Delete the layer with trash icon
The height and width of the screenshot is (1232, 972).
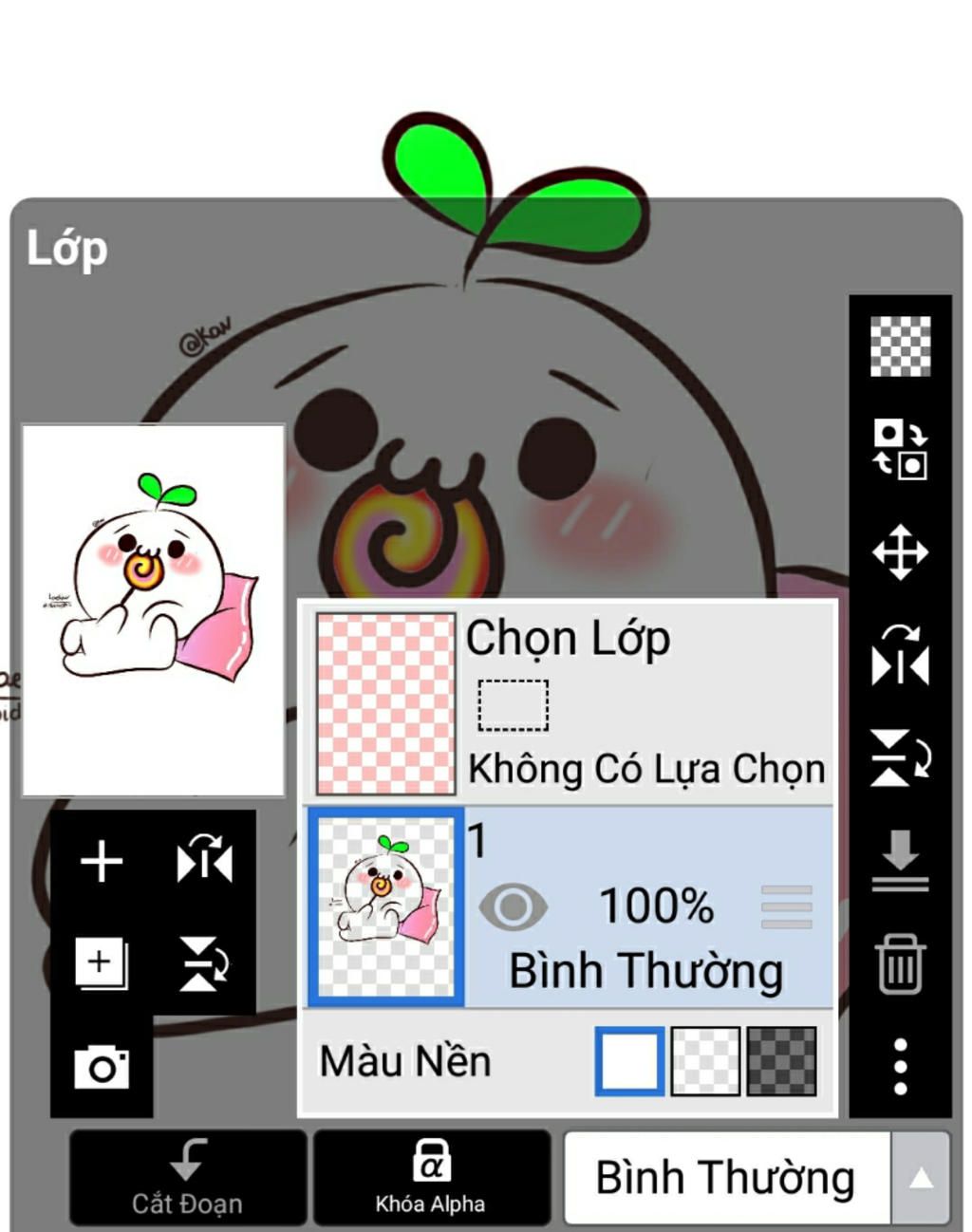tap(900, 963)
